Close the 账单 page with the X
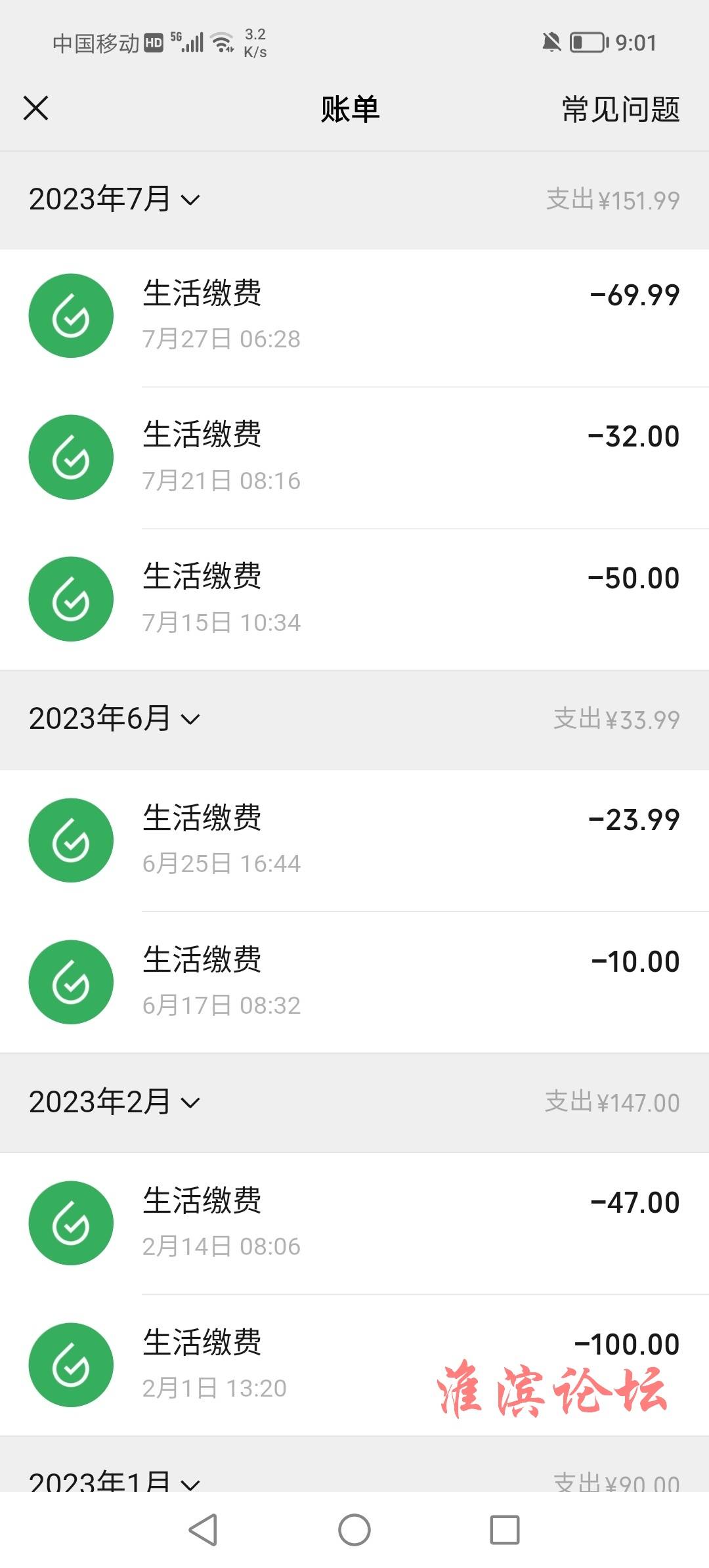Screen dimensions: 709x1568 point(36,108)
